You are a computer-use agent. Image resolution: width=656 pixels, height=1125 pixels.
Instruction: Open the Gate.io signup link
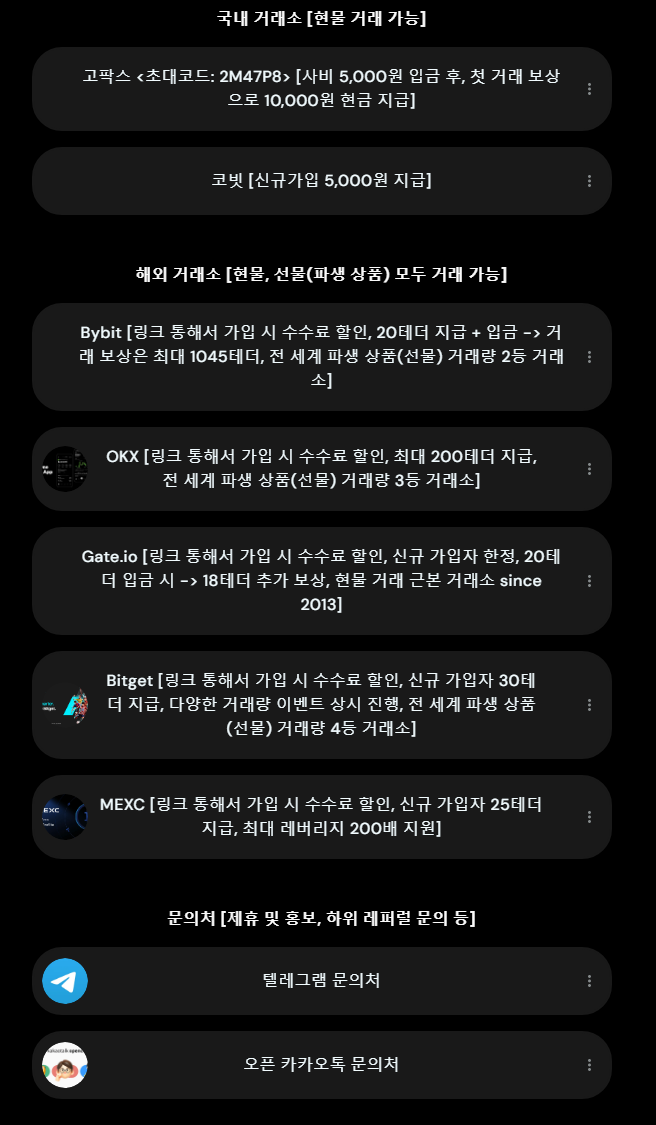pos(320,581)
